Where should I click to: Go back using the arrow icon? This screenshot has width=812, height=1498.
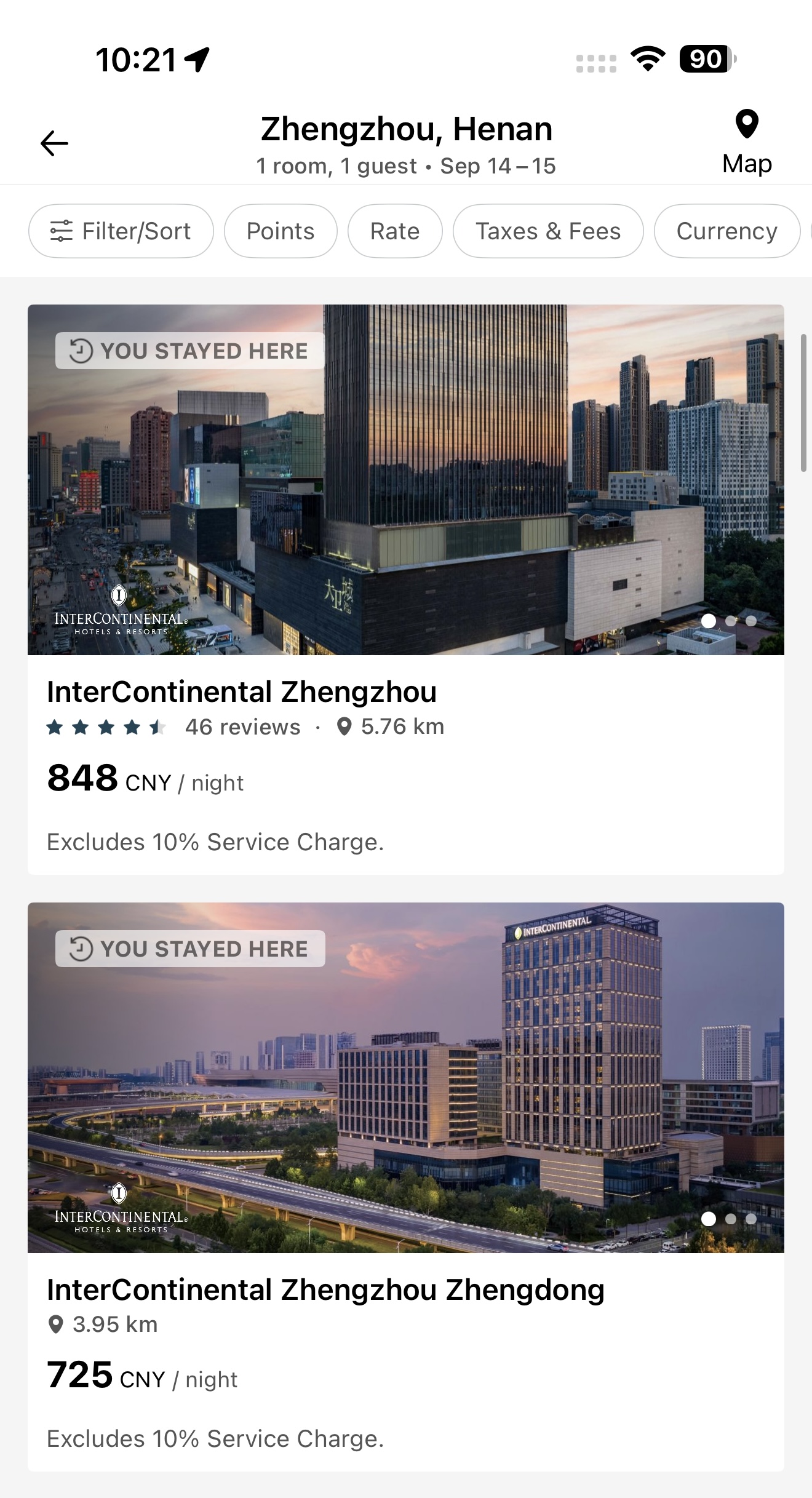(x=54, y=143)
